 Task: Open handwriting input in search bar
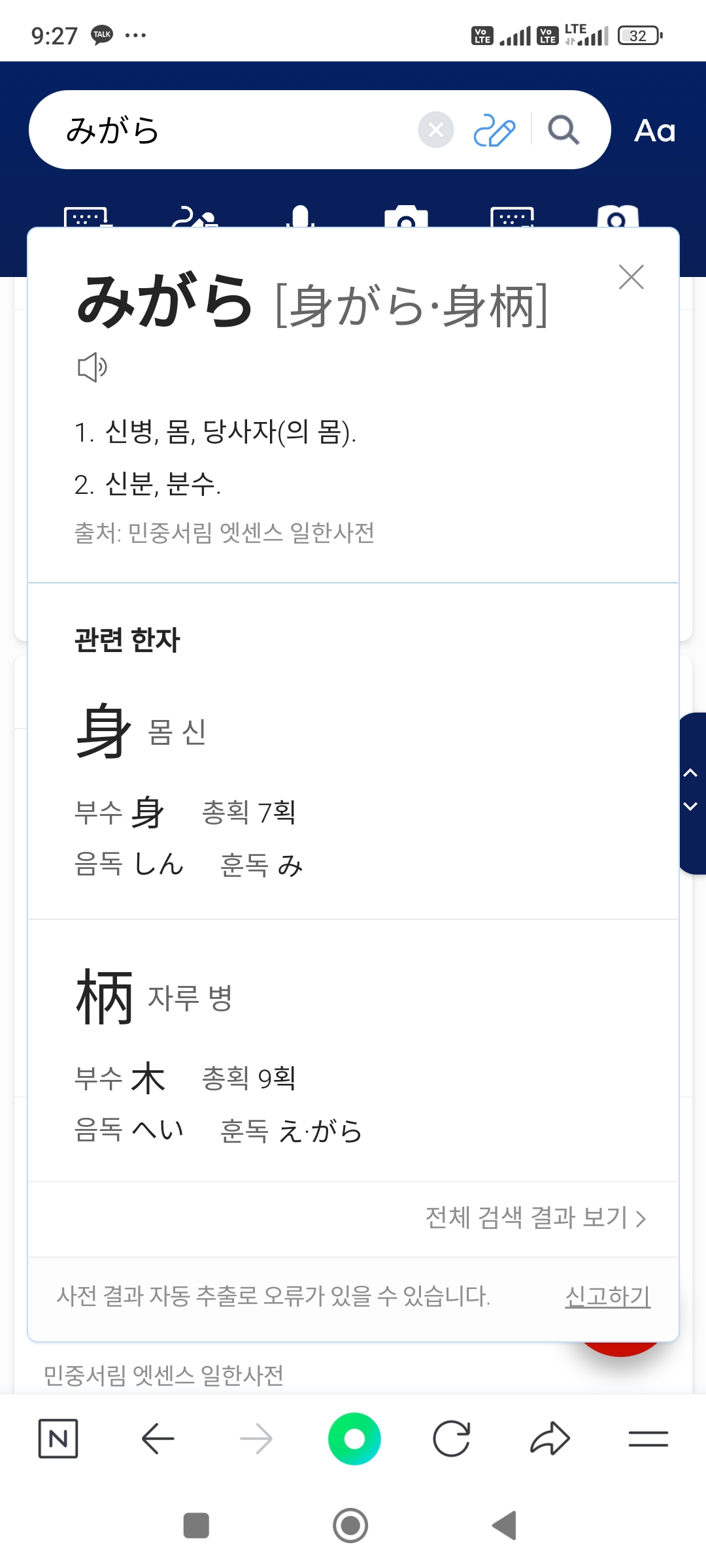(x=494, y=130)
